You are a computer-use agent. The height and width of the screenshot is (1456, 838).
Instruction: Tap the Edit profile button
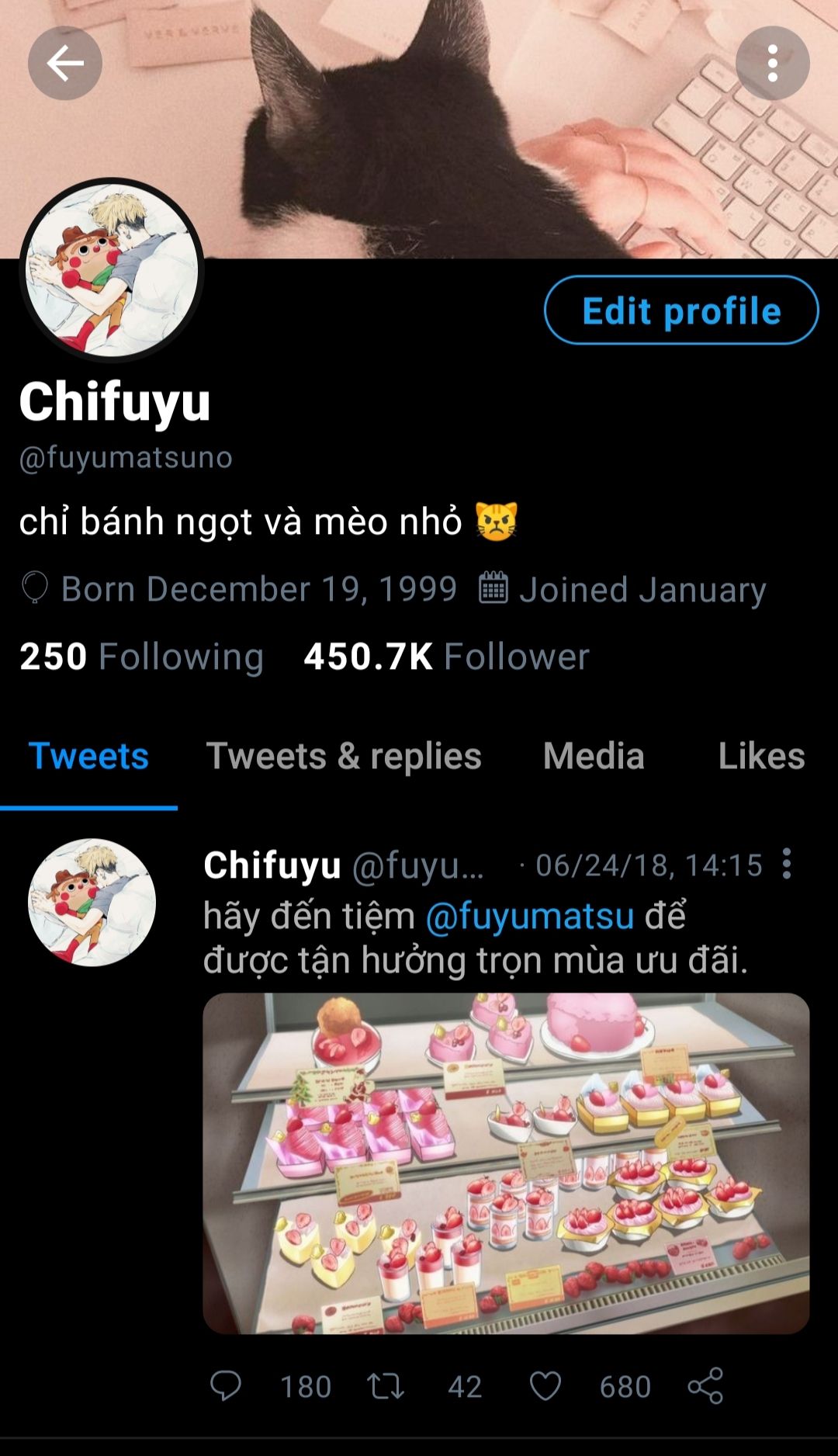(x=681, y=310)
